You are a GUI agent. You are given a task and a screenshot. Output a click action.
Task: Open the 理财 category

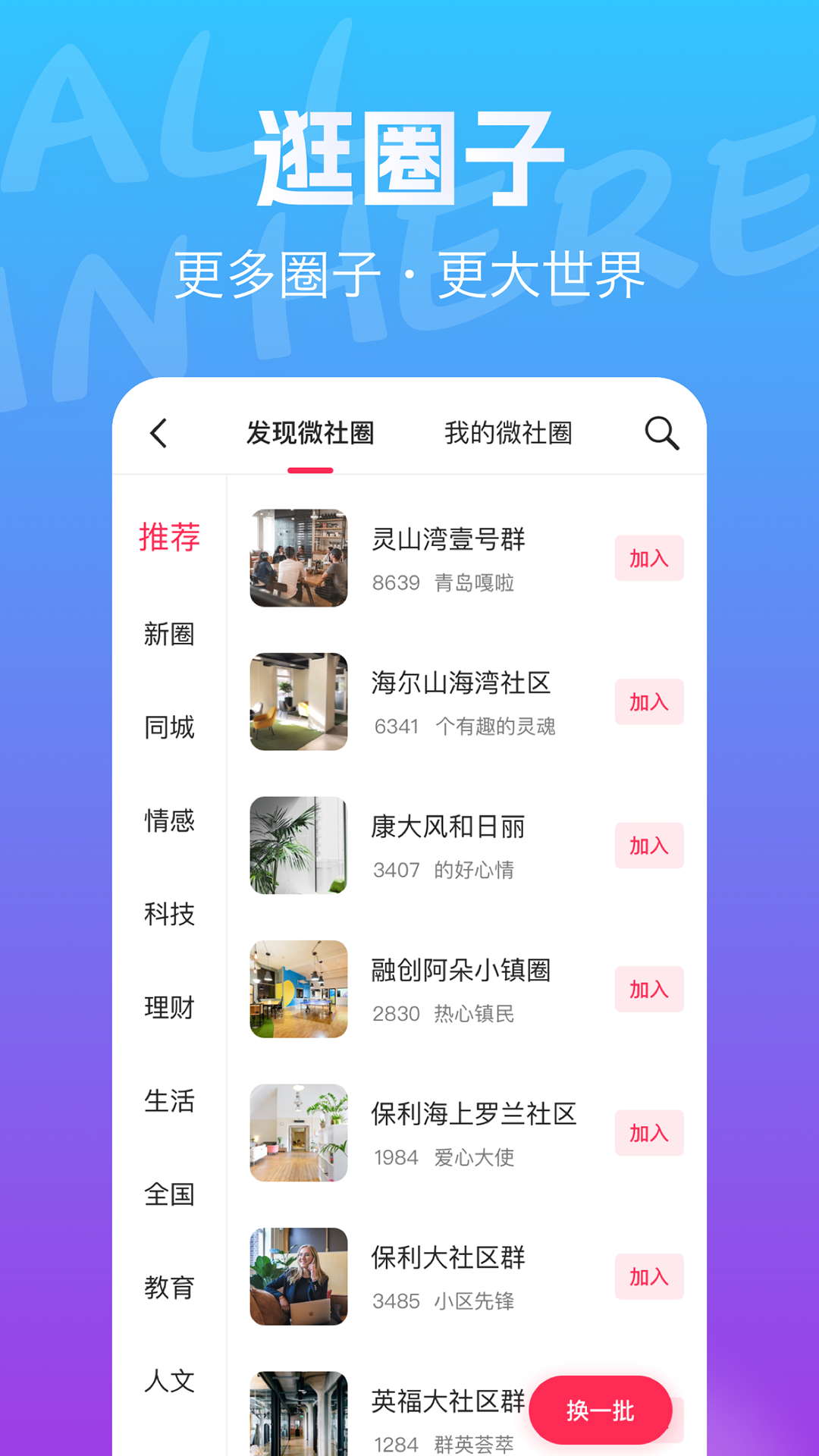click(170, 1009)
